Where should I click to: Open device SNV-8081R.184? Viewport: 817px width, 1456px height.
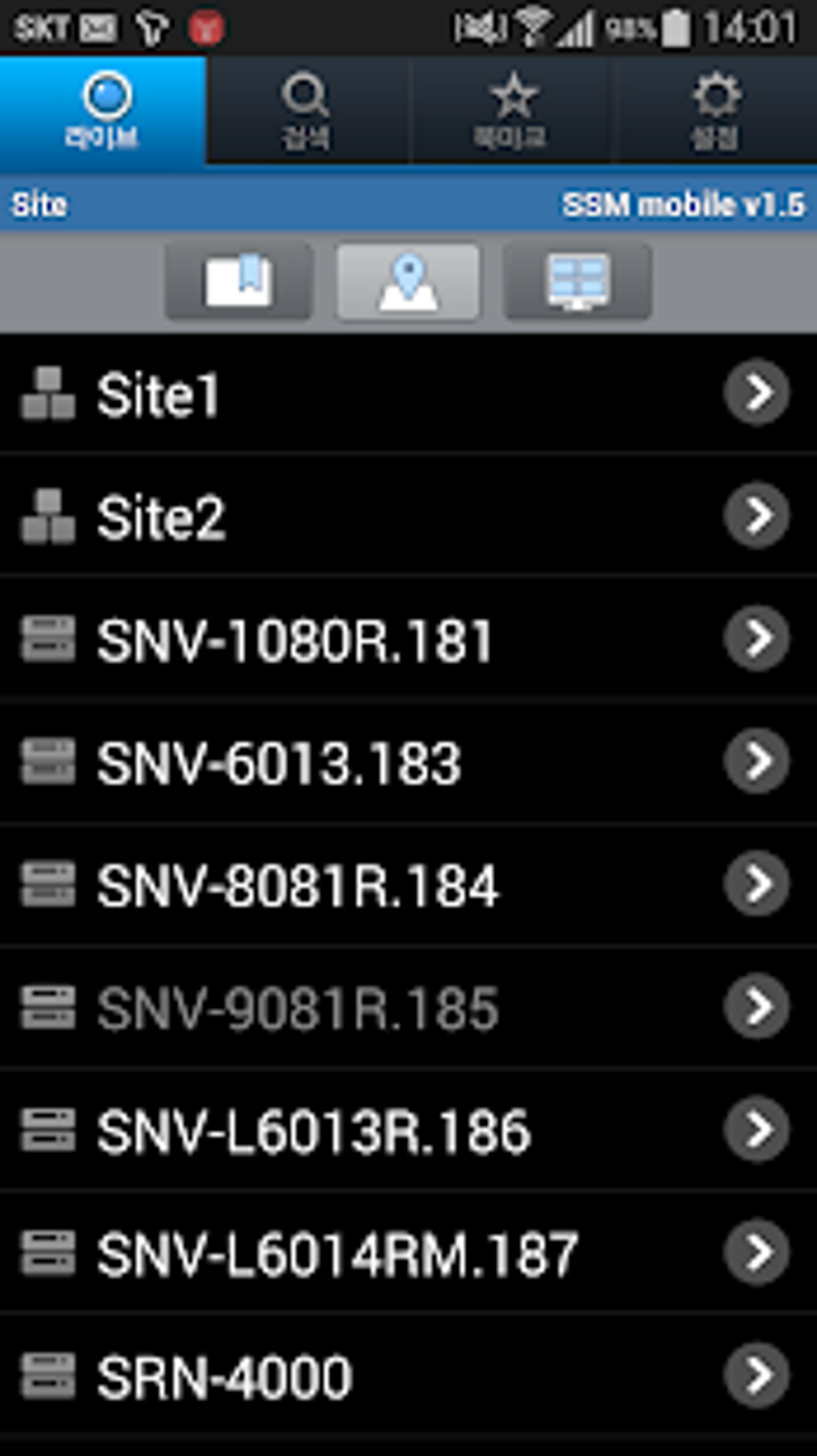[408, 885]
